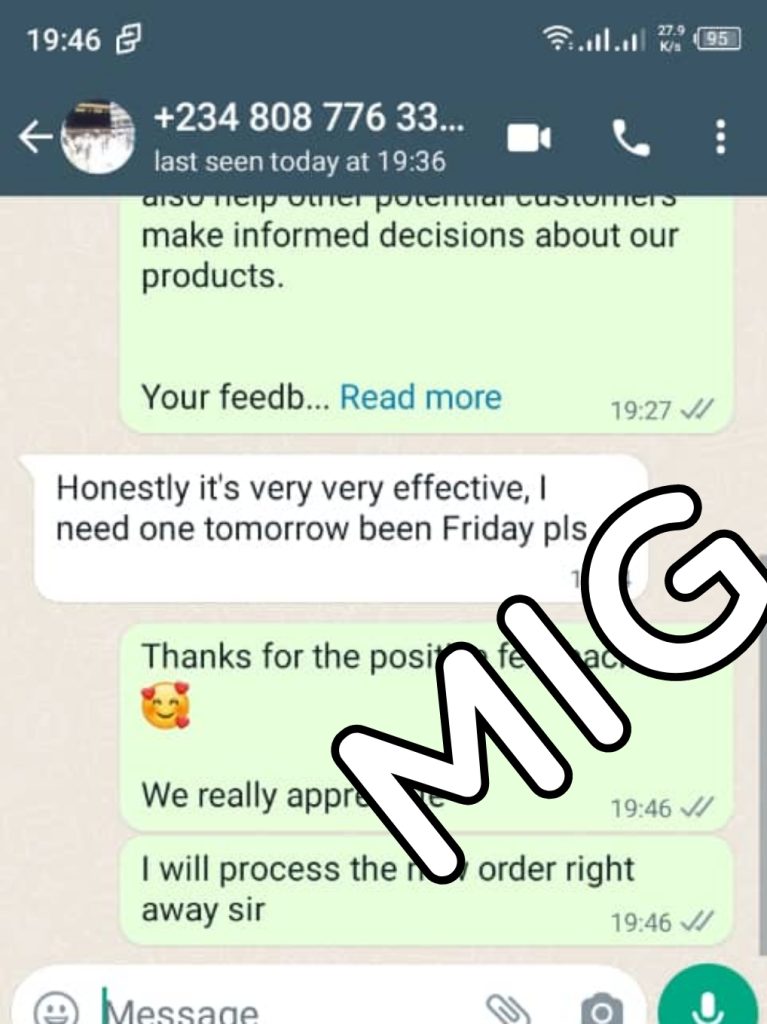This screenshot has width=767, height=1024.
Task: Go back to the chat list
Action: click(36, 138)
